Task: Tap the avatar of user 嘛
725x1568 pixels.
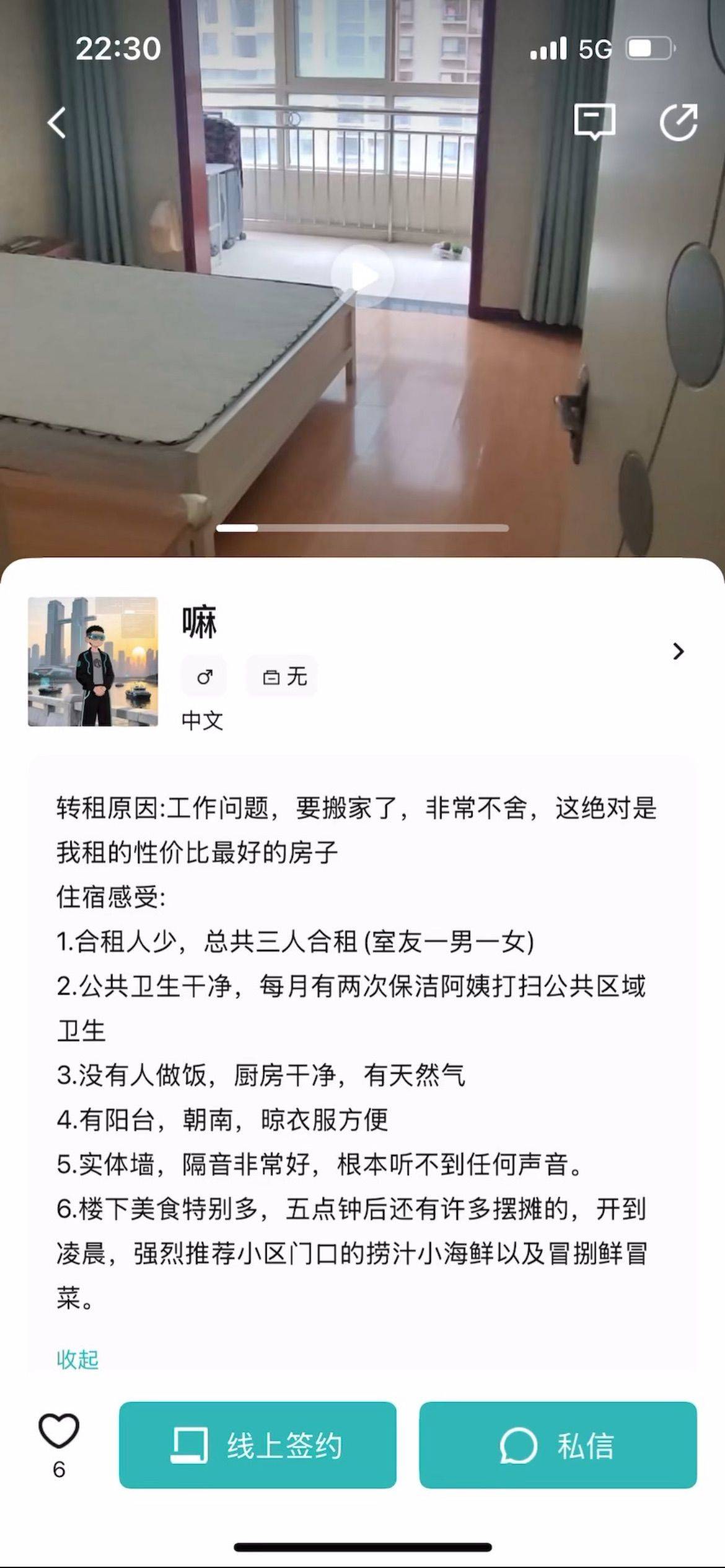Action: (93, 661)
